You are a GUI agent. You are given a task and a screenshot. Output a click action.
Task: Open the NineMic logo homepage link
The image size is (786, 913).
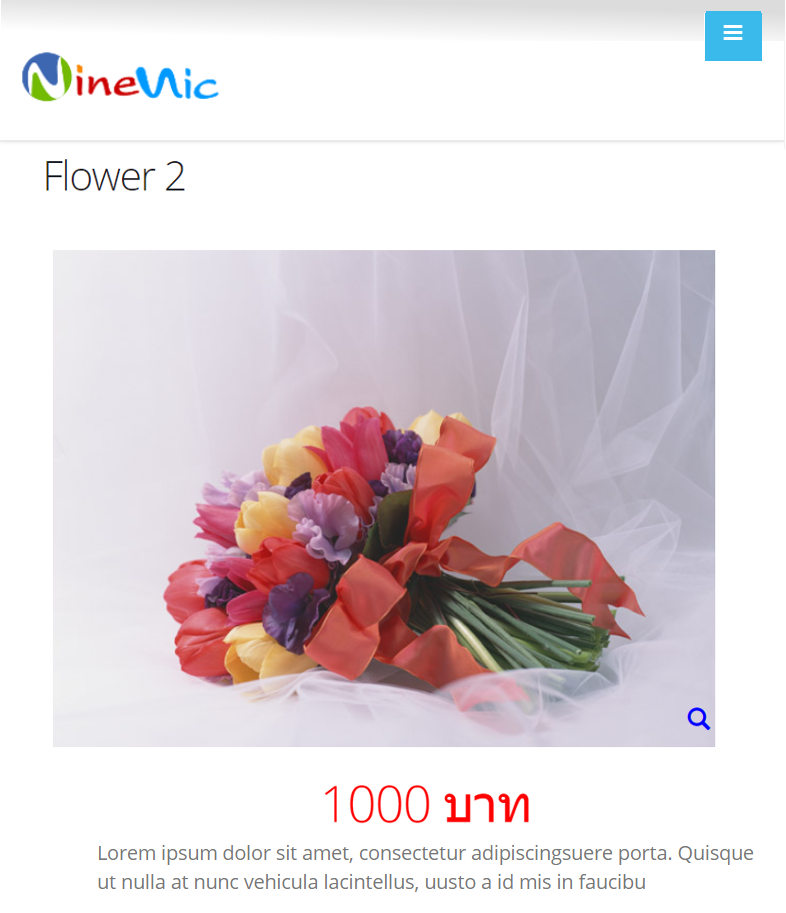click(x=120, y=78)
